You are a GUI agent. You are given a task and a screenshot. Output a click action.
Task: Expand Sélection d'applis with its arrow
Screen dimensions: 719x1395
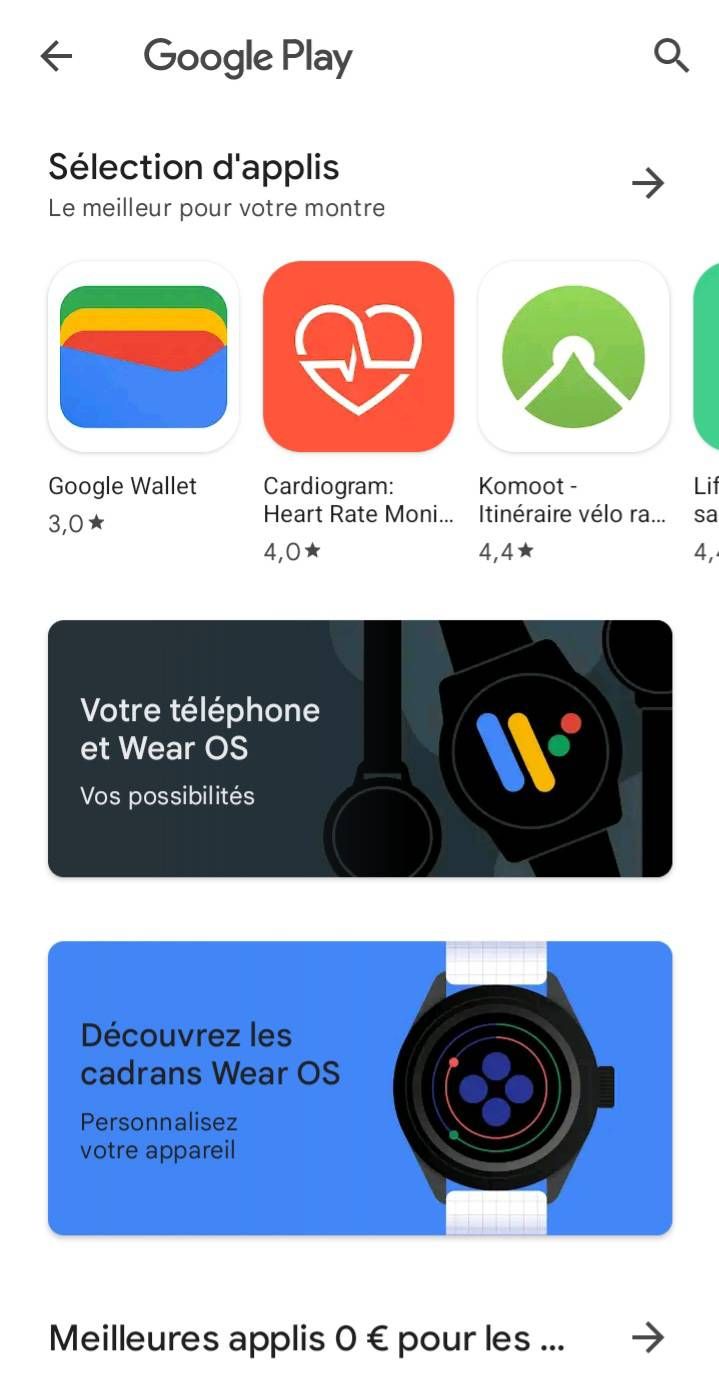648,183
